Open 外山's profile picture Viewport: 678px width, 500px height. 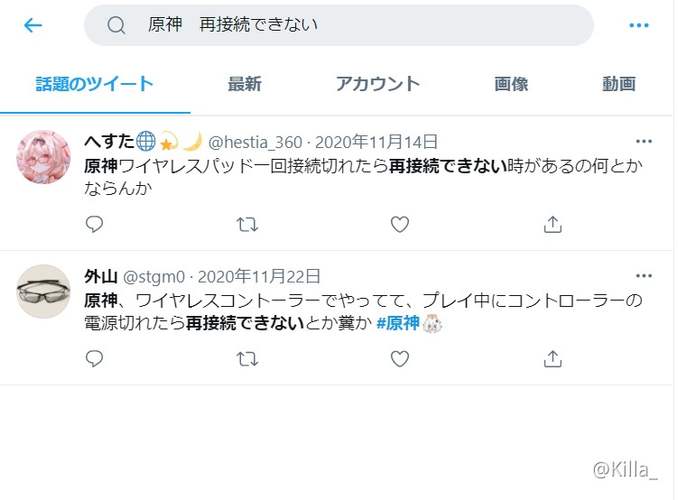[44, 291]
